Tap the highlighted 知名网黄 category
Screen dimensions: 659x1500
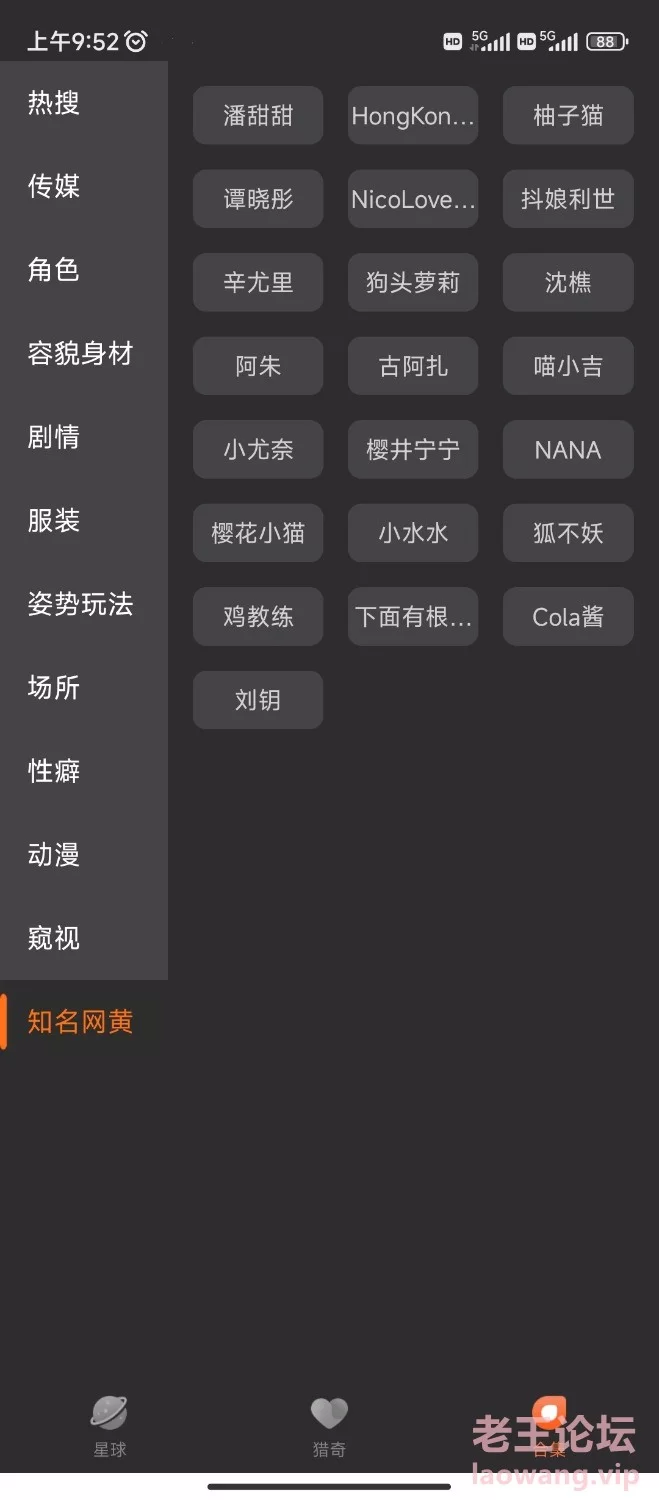pyautogui.click(x=84, y=1022)
